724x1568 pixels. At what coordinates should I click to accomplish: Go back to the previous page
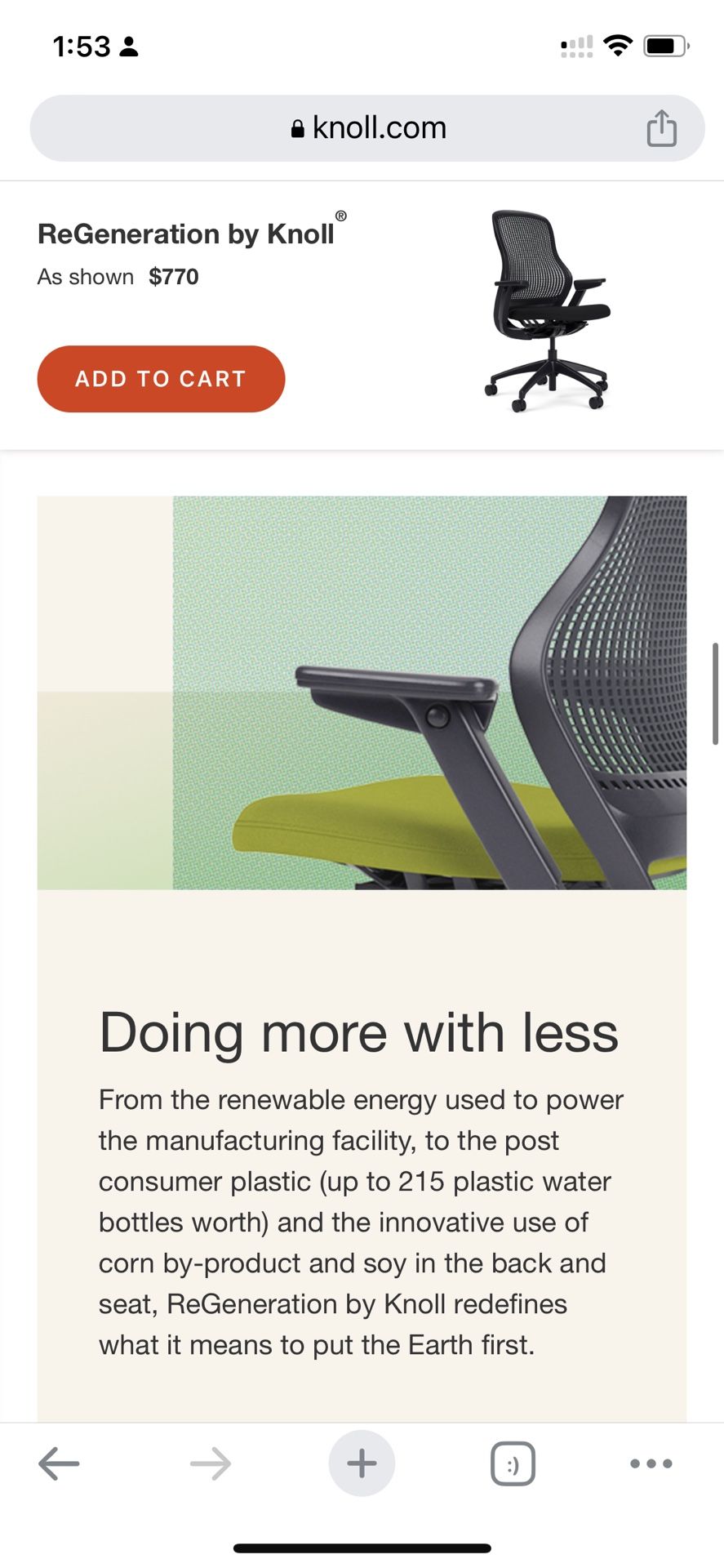pyautogui.click(x=59, y=1463)
